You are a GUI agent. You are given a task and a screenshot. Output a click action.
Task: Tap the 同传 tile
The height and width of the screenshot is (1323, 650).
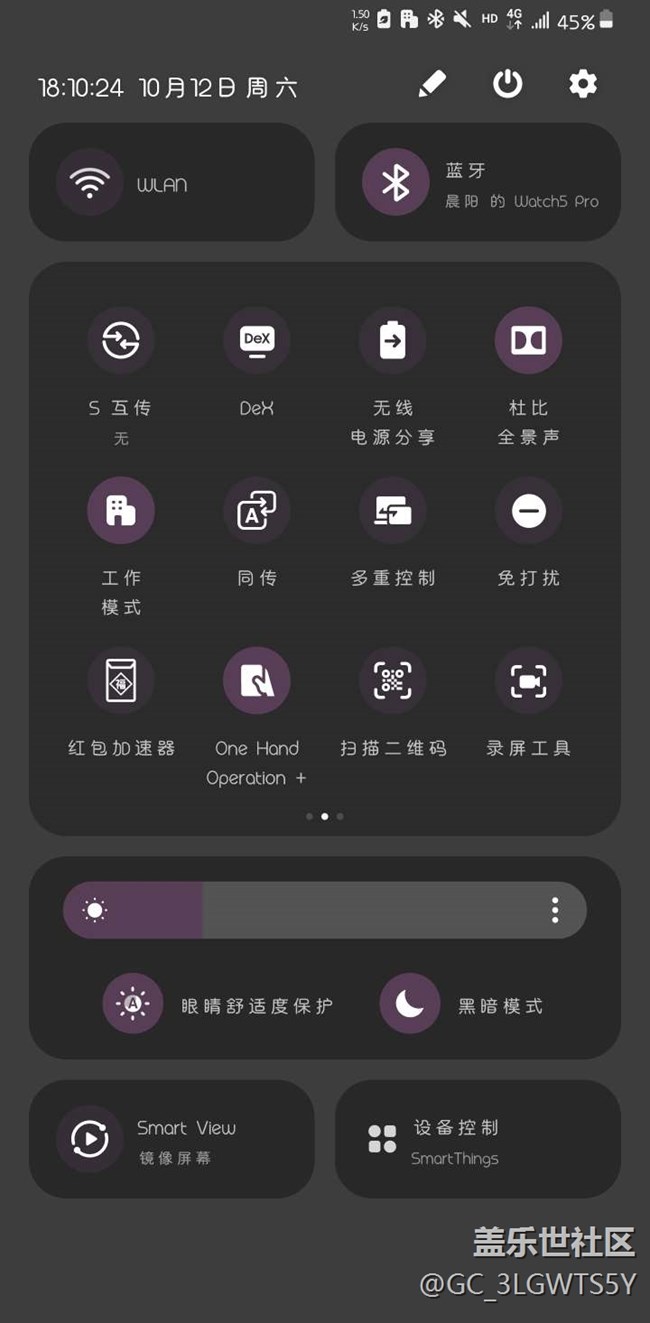tap(257, 511)
